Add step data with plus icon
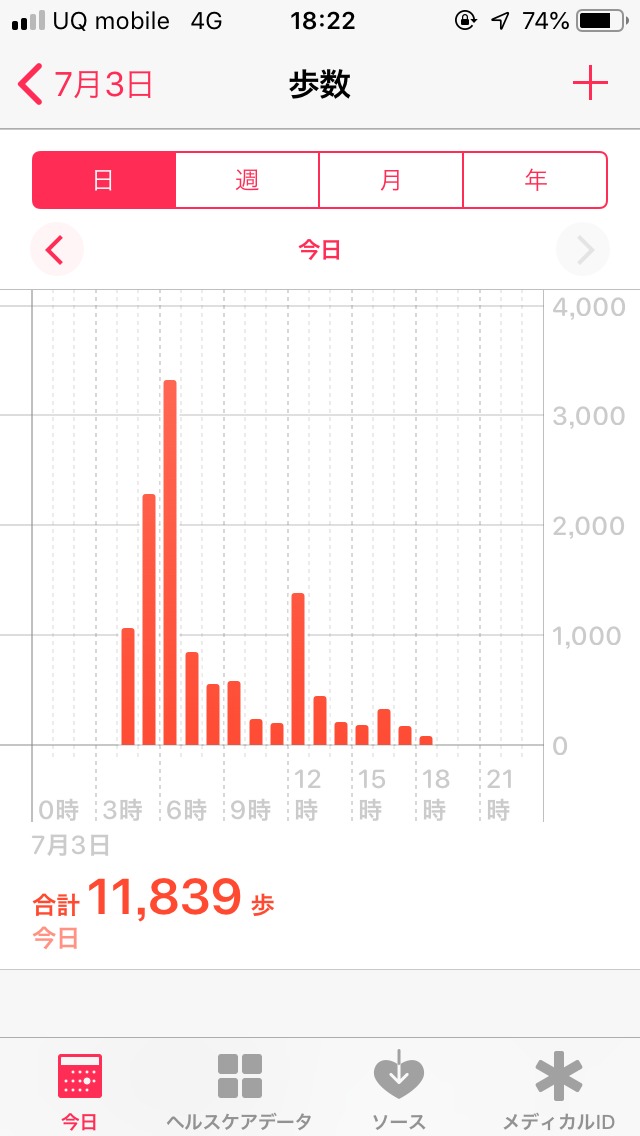The width and height of the screenshot is (640, 1136). pos(590,84)
